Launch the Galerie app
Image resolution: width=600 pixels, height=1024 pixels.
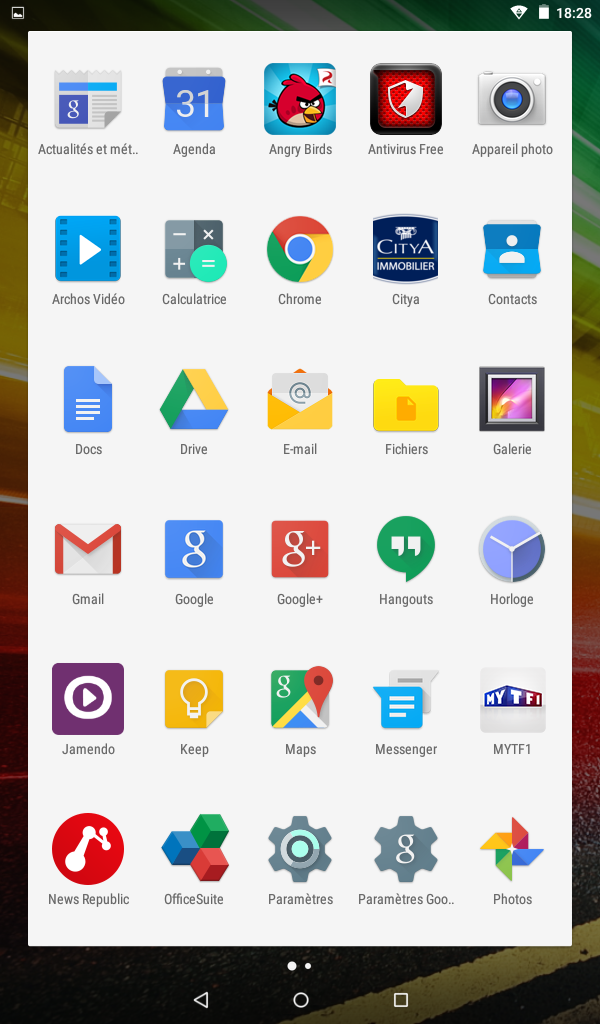click(x=512, y=400)
